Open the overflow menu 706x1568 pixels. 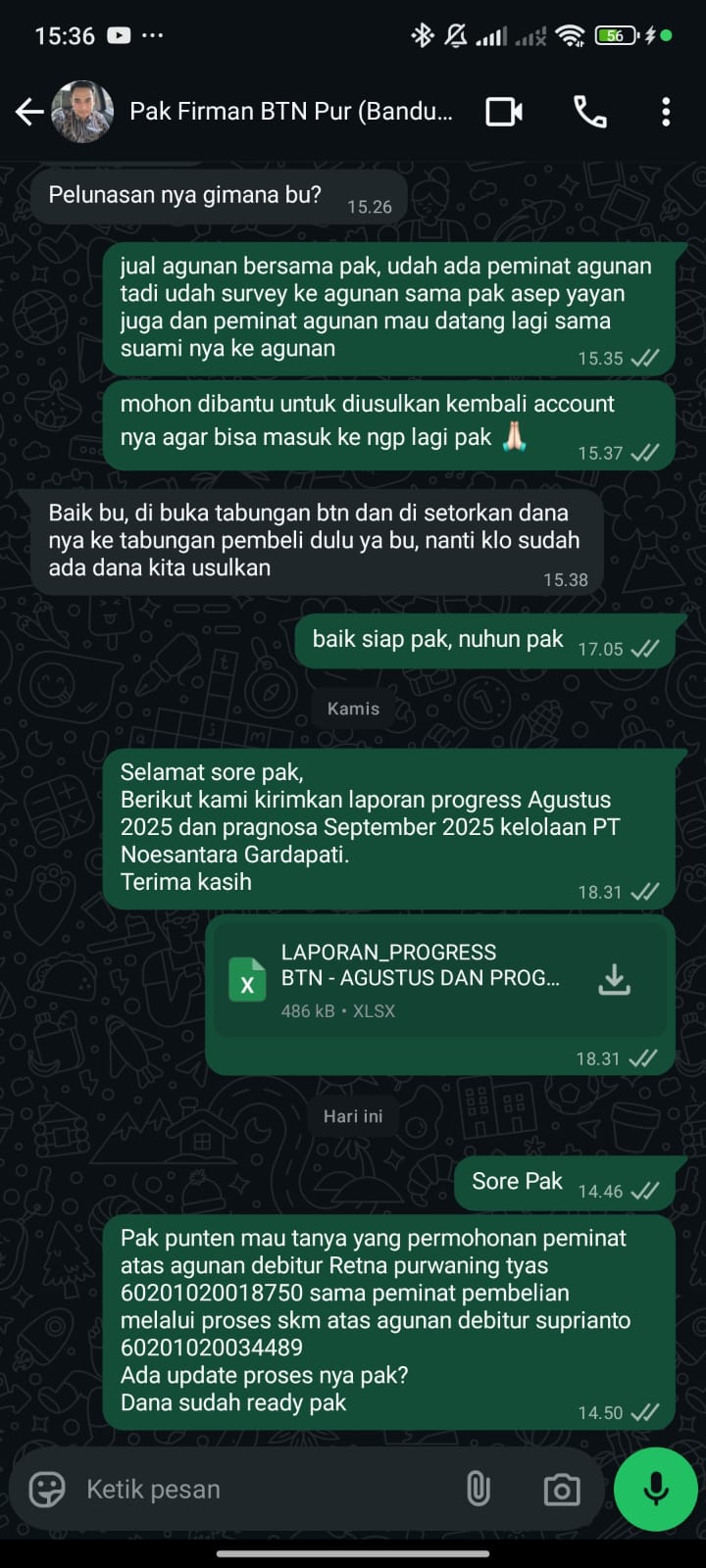click(x=666, y=112)
